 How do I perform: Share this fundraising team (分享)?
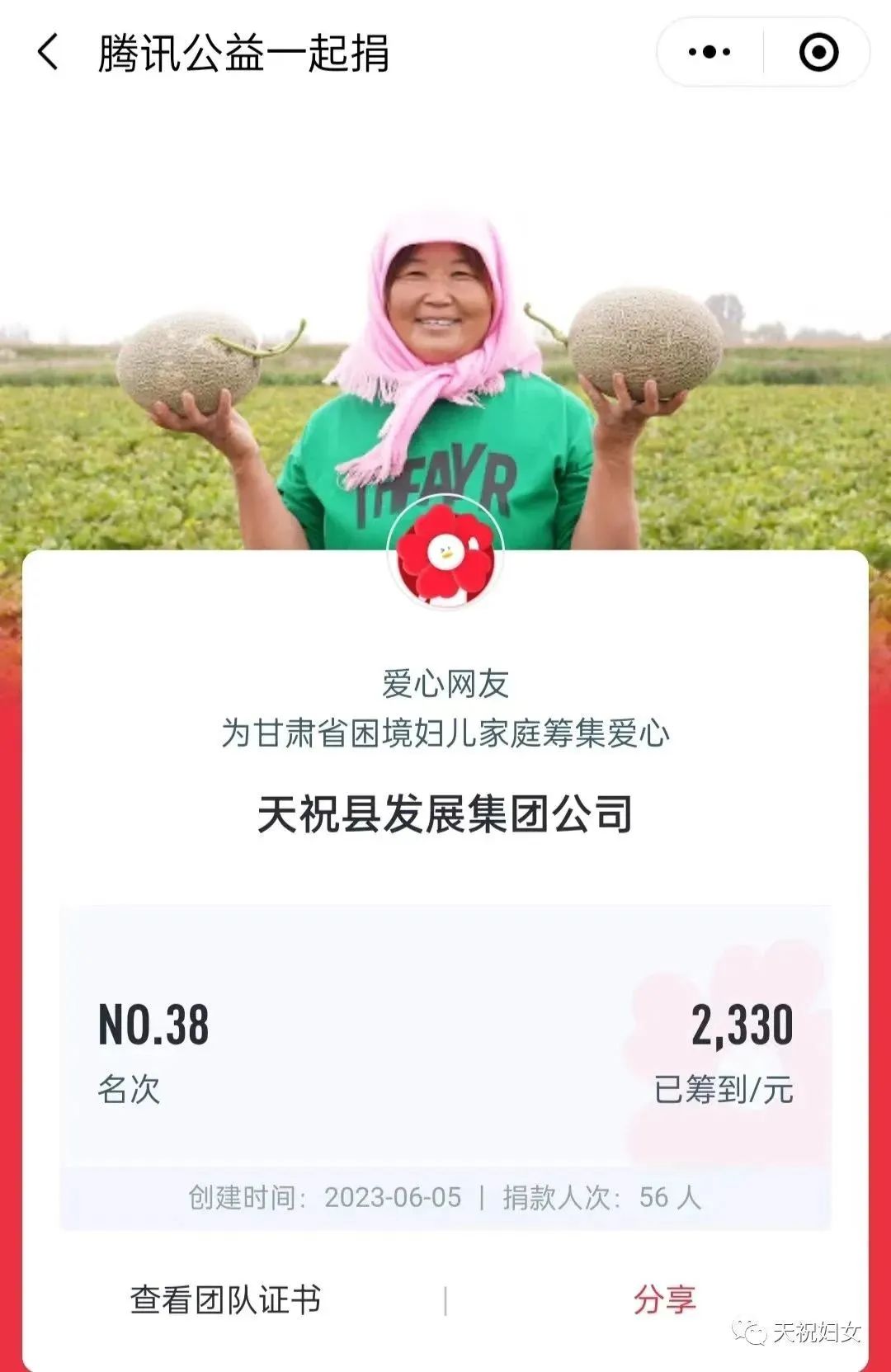click(664, 1300)
